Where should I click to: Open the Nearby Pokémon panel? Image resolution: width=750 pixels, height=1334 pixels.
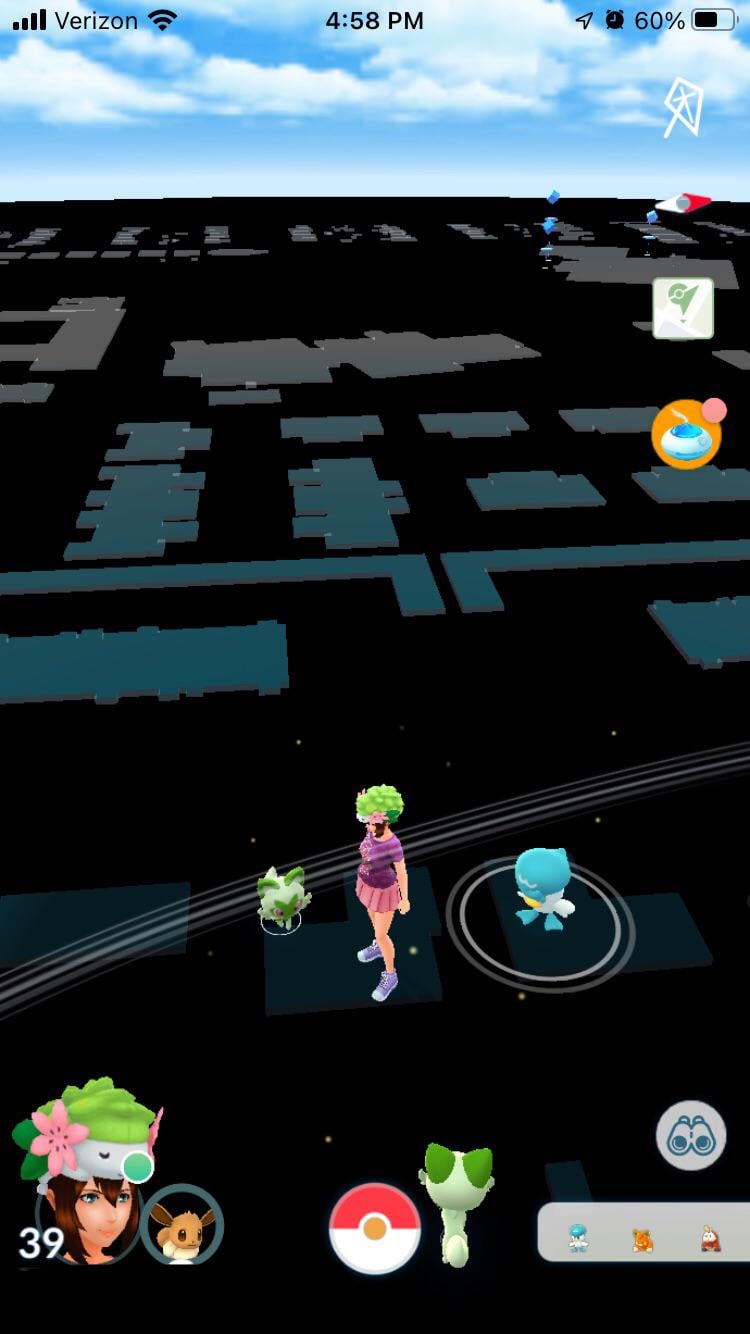click(643, 1233)
